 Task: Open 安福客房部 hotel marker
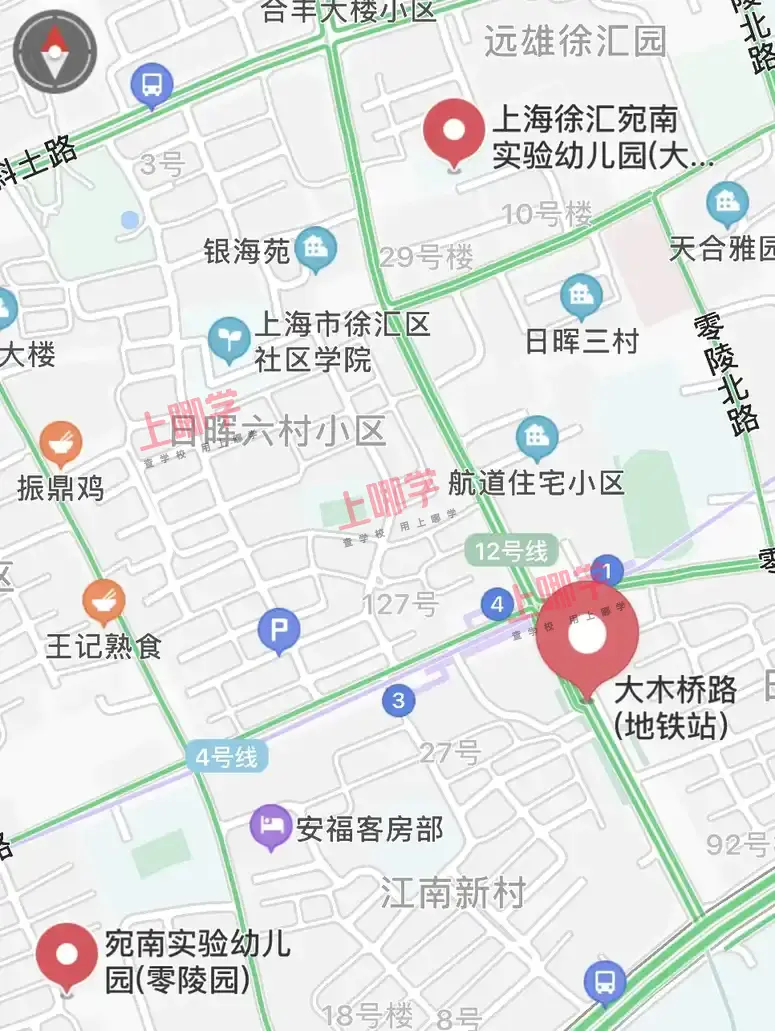(x=271, y=827)
